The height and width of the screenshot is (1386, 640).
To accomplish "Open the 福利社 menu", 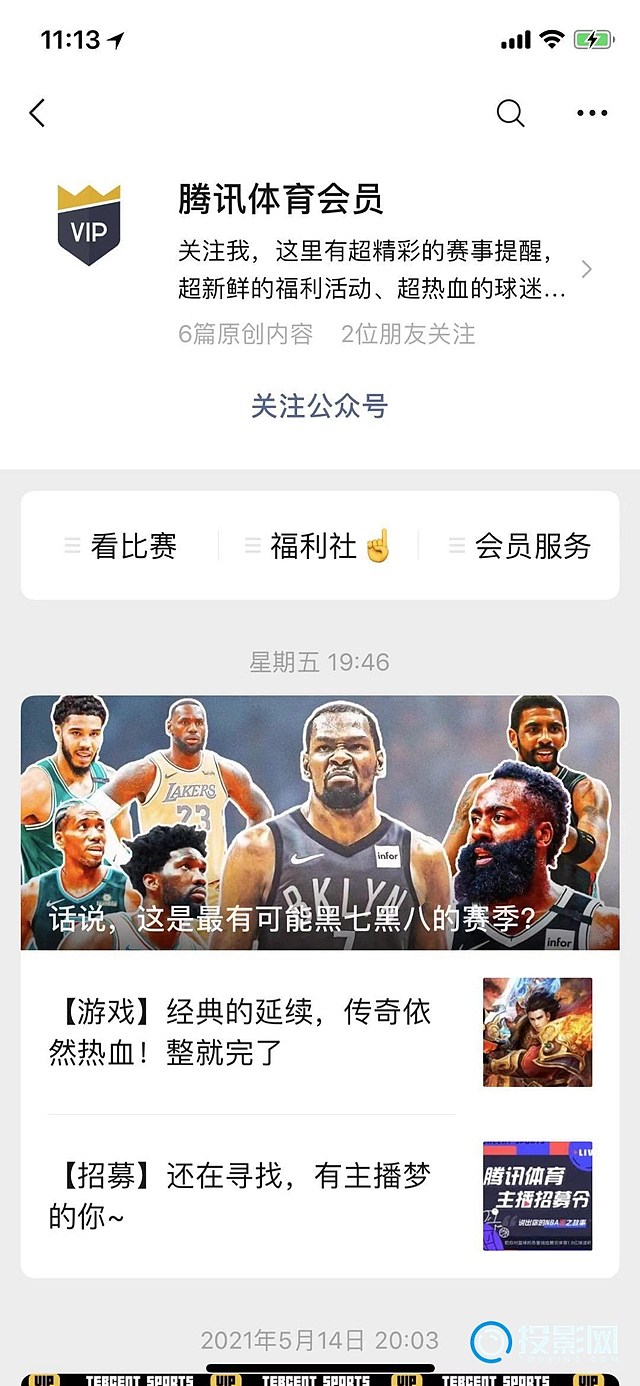I will tap(319, 546).
